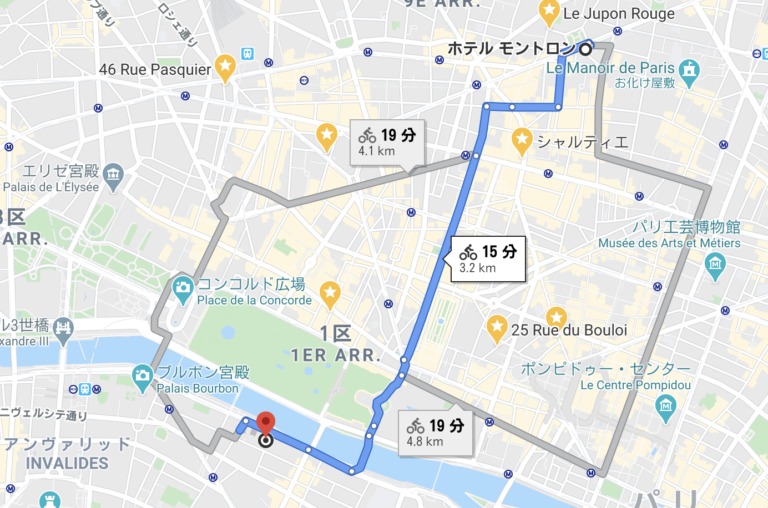
Task: Open the 46 Rue Pasquier starred place
Action: [x=225, y=68]
